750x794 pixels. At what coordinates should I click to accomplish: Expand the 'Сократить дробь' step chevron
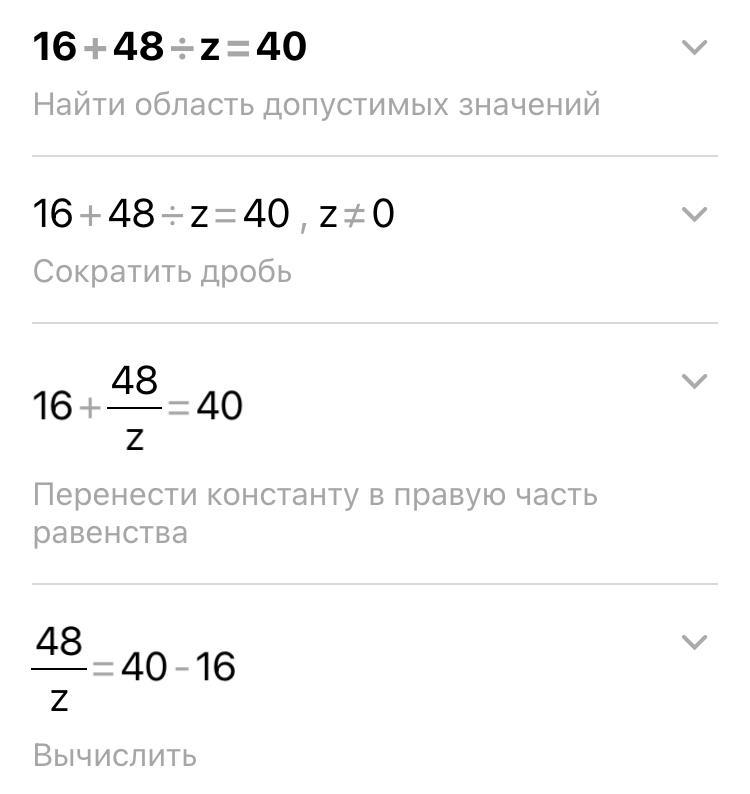(x=693, y=214)
